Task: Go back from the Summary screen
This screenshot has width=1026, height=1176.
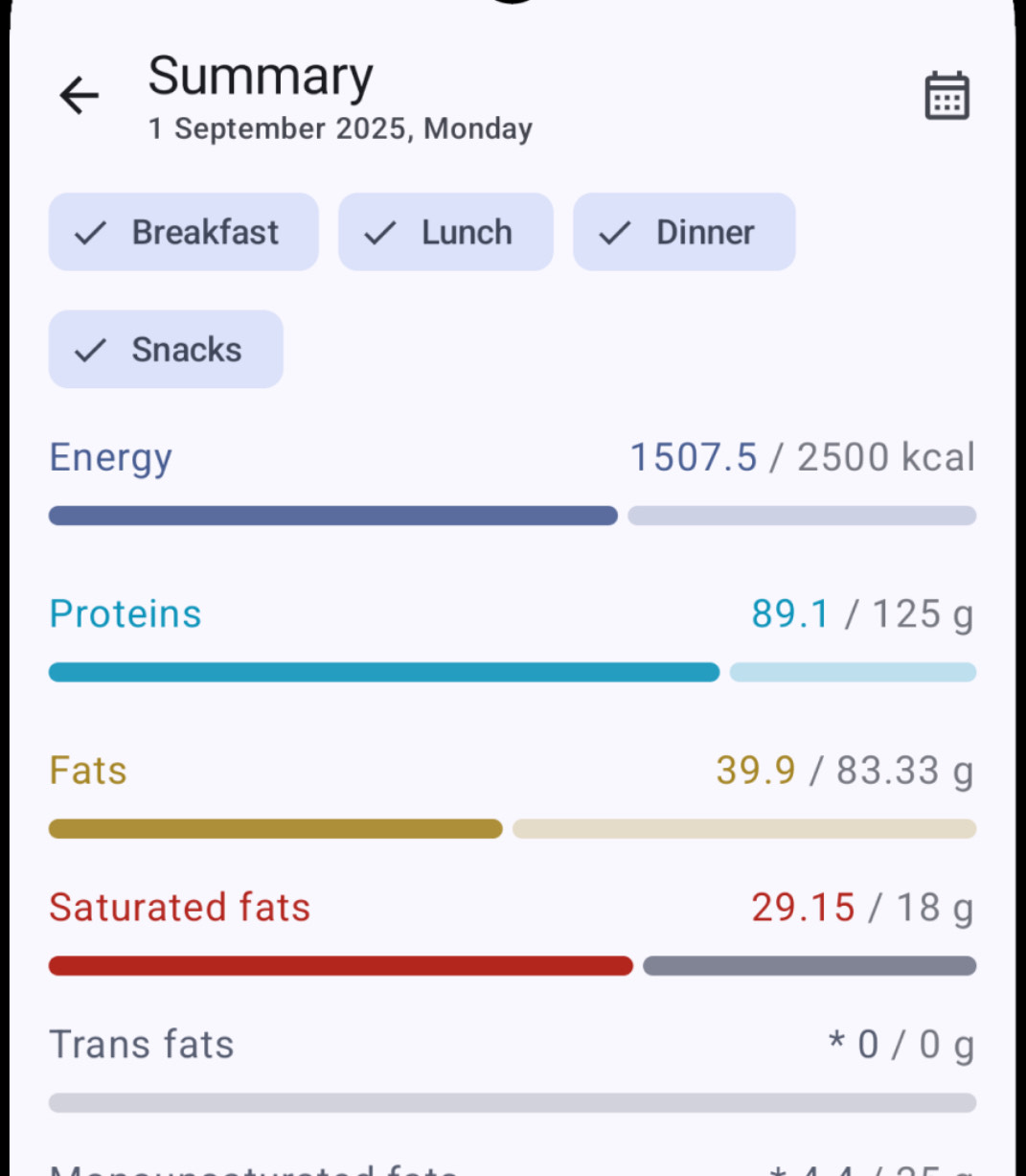Action: (79, 96)
